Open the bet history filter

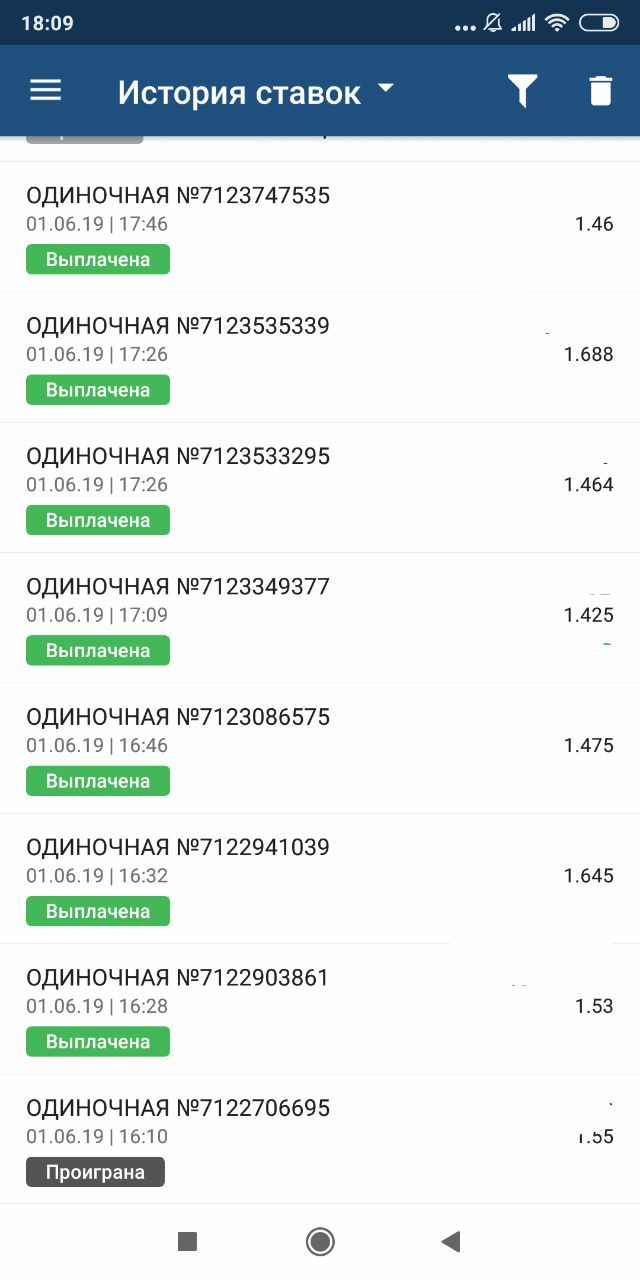[522, 91]
